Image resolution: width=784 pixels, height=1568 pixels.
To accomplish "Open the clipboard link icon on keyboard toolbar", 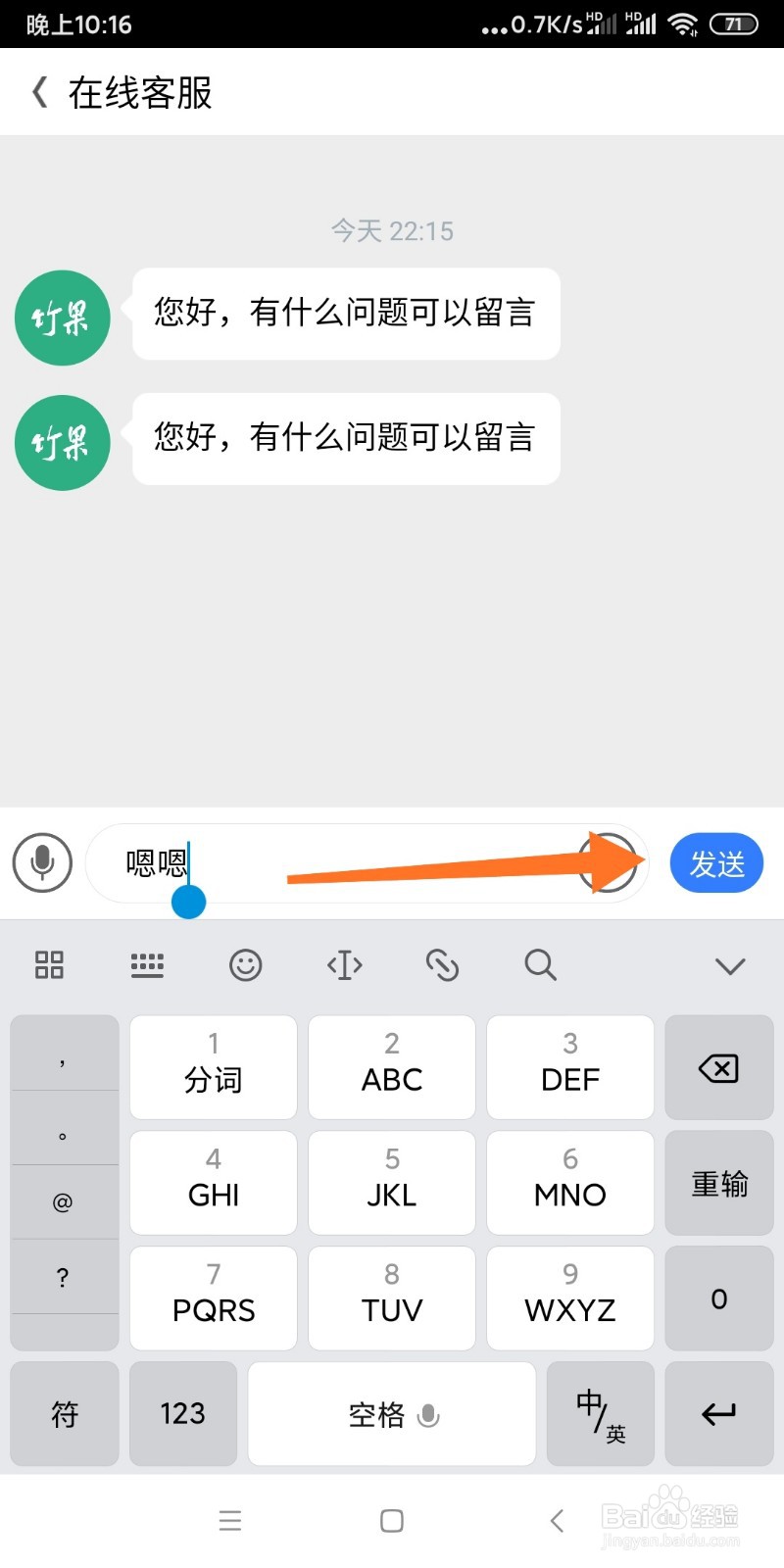I will [442, 965].
